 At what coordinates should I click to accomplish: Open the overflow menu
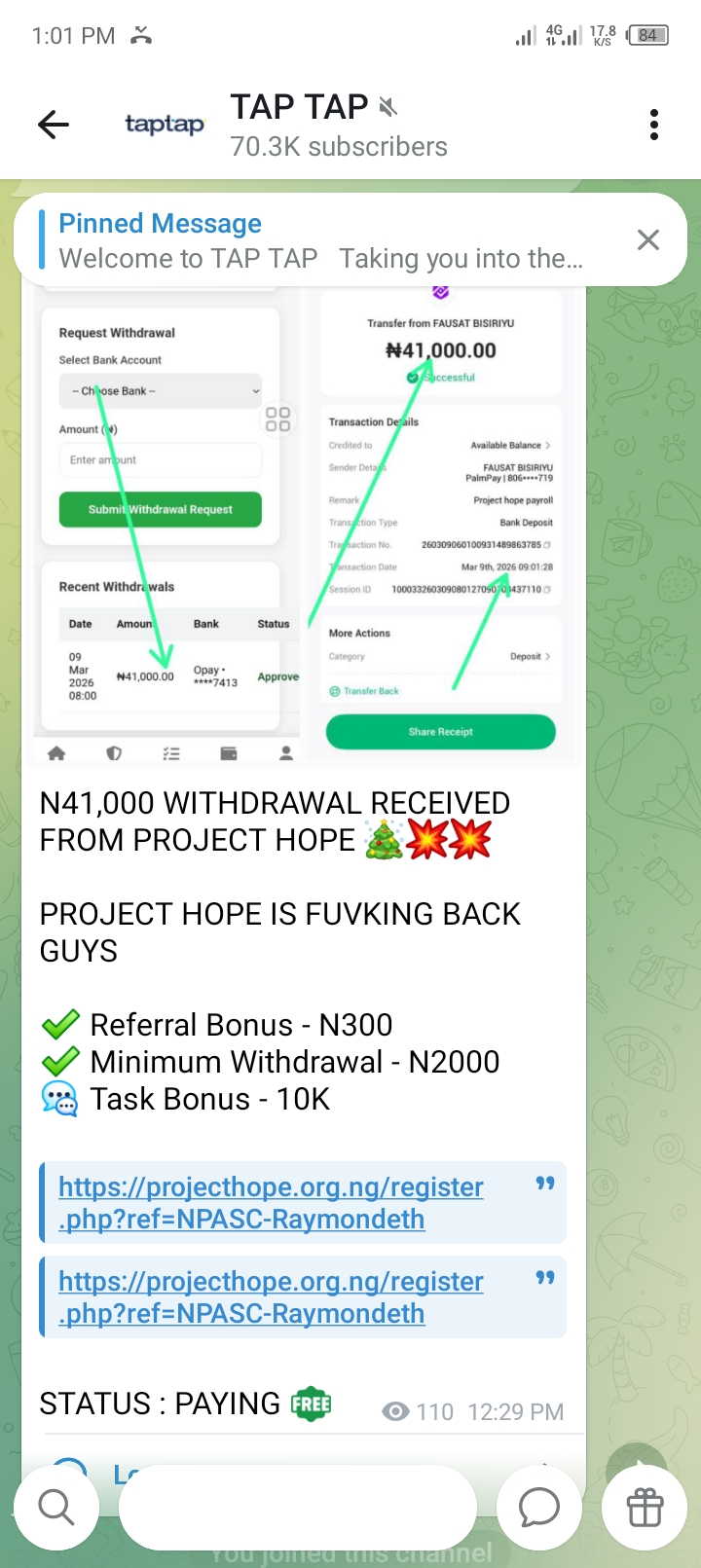(x=653, y=125)
